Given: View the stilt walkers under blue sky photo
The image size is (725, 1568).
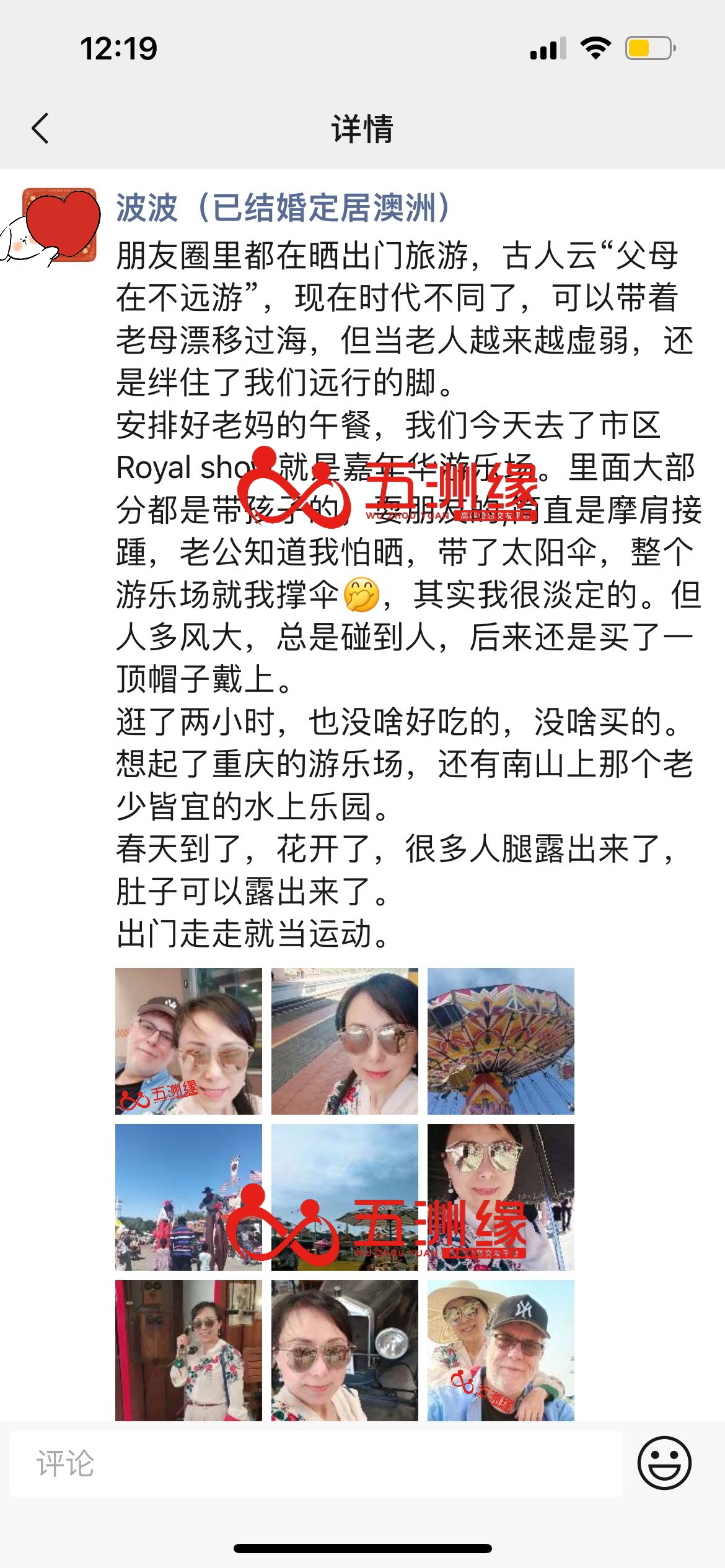Looking at the screenshot, I should (x=188, y=1197).
